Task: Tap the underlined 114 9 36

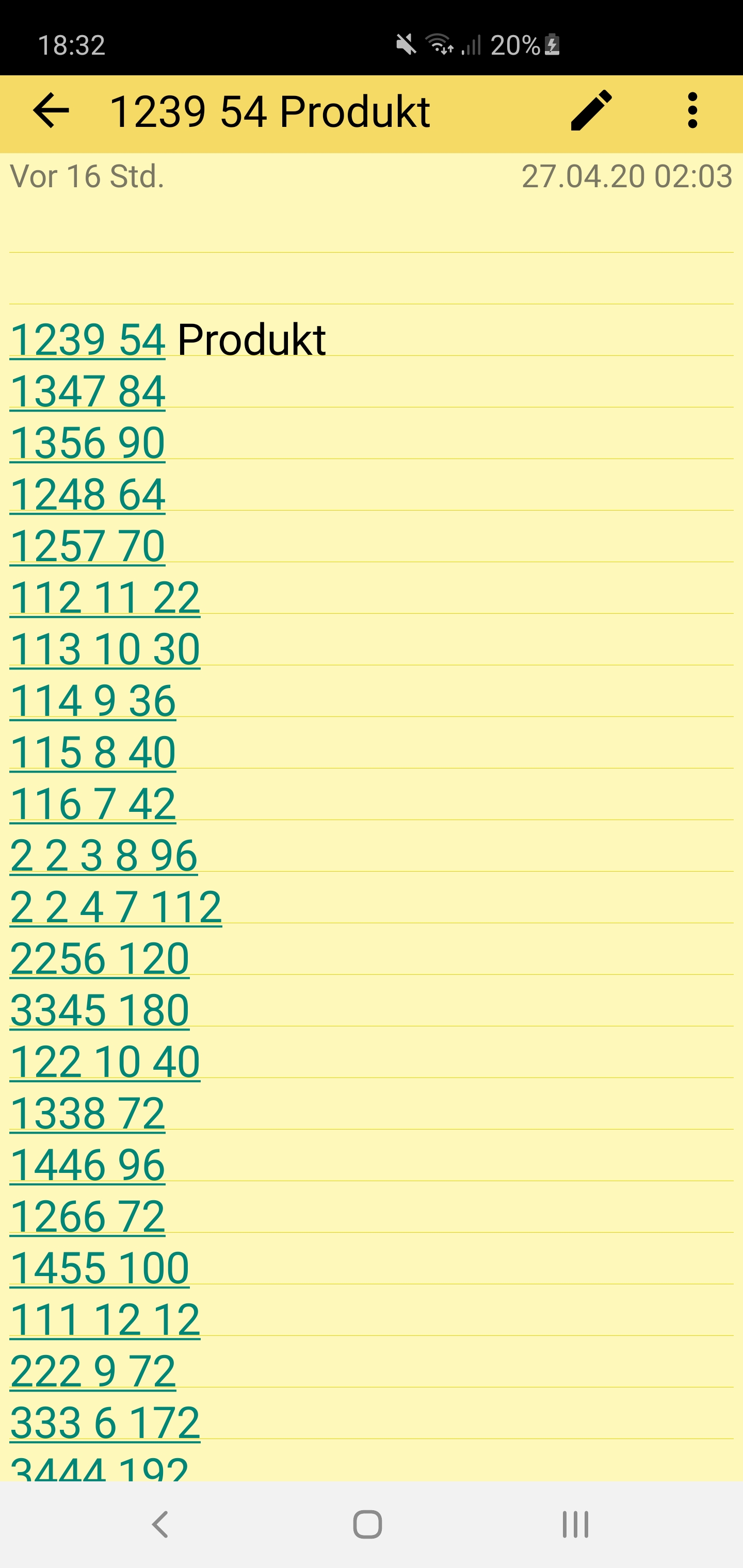Action: click(92, 700)
